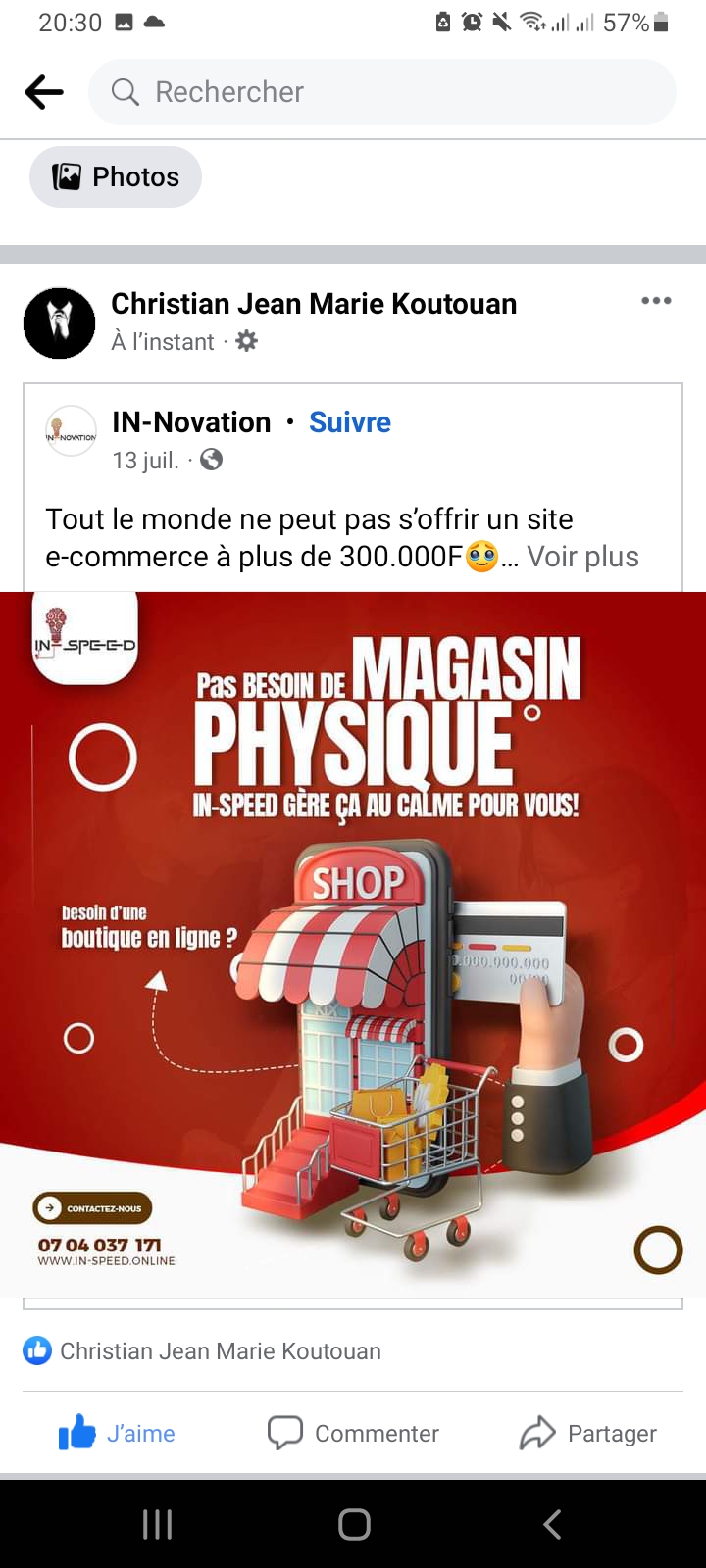View who reacted to the post

click(x=202, y=1351)
